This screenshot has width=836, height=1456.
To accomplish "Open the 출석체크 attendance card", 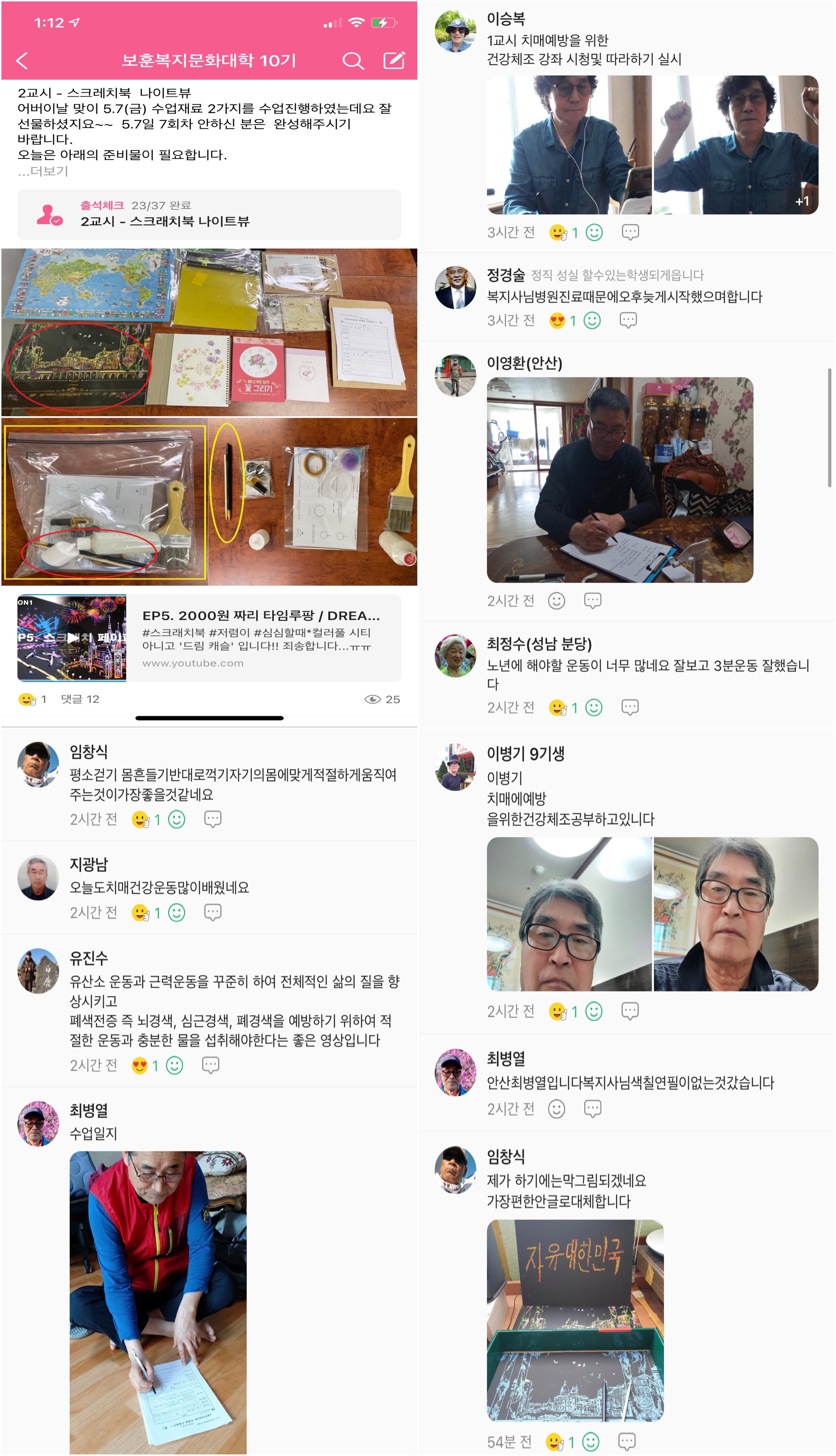I will pos(209,214).
